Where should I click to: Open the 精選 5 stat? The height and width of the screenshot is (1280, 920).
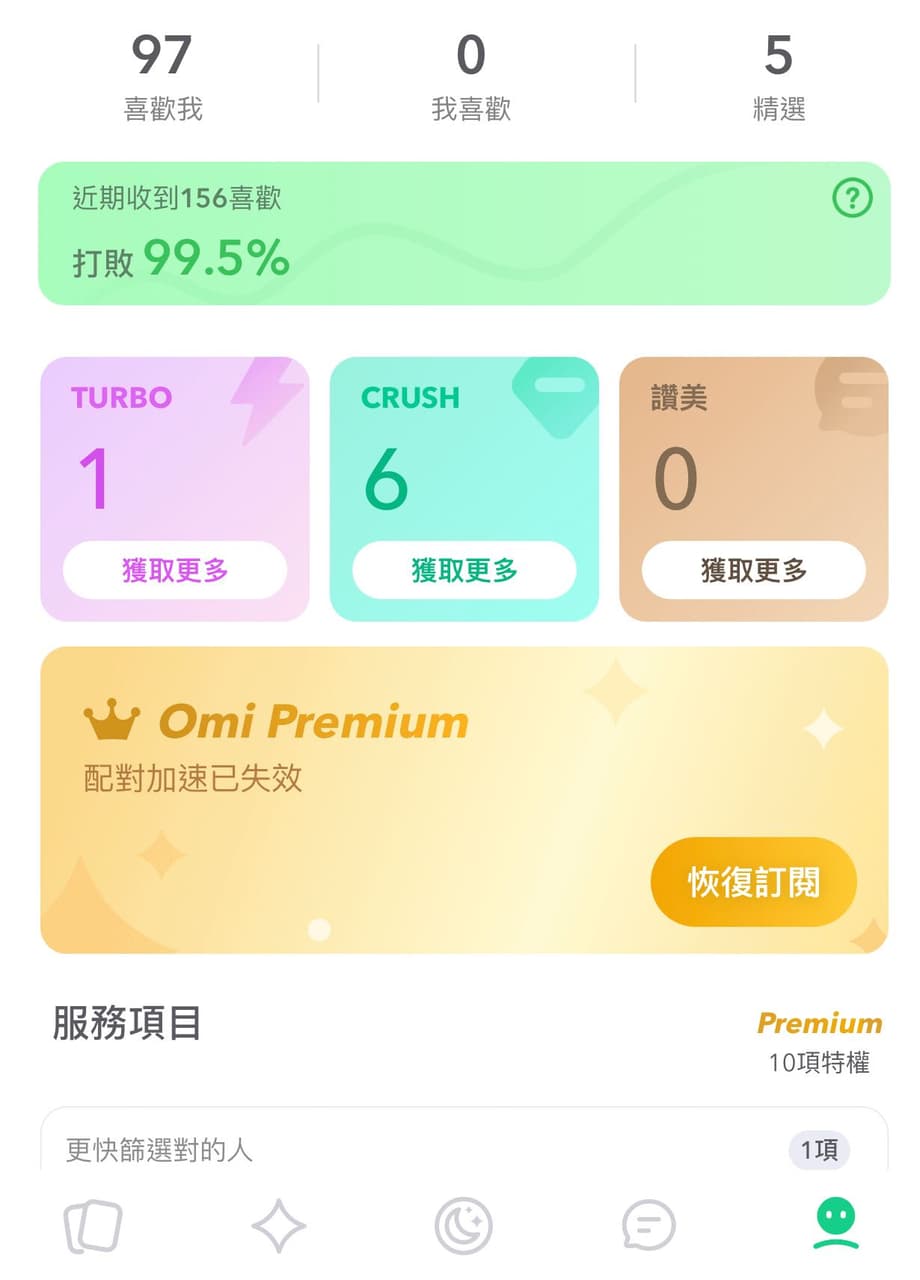pyautogui.click(x=780, y=75)
